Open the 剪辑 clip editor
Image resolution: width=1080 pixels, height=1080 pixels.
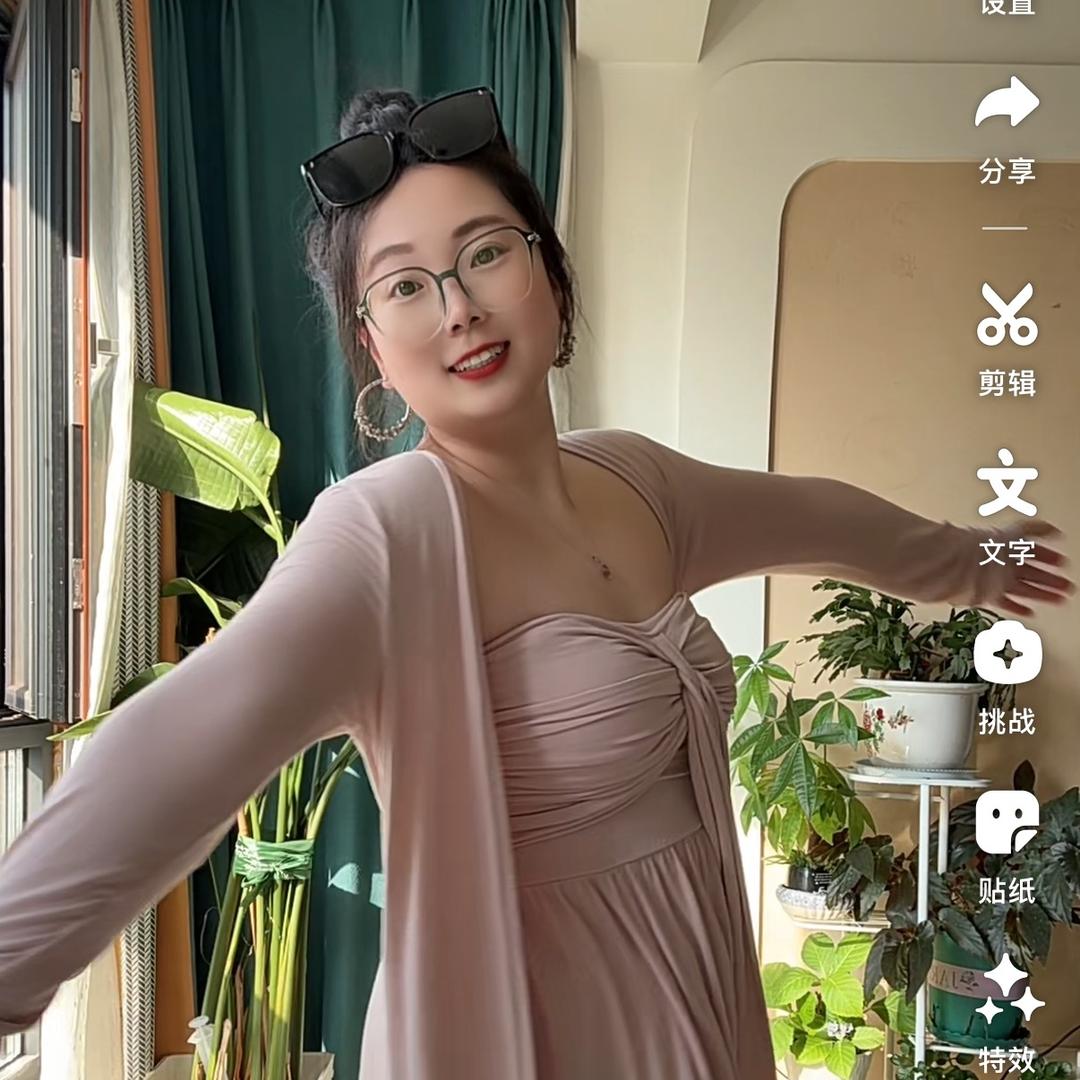[x=1007, y=340]
